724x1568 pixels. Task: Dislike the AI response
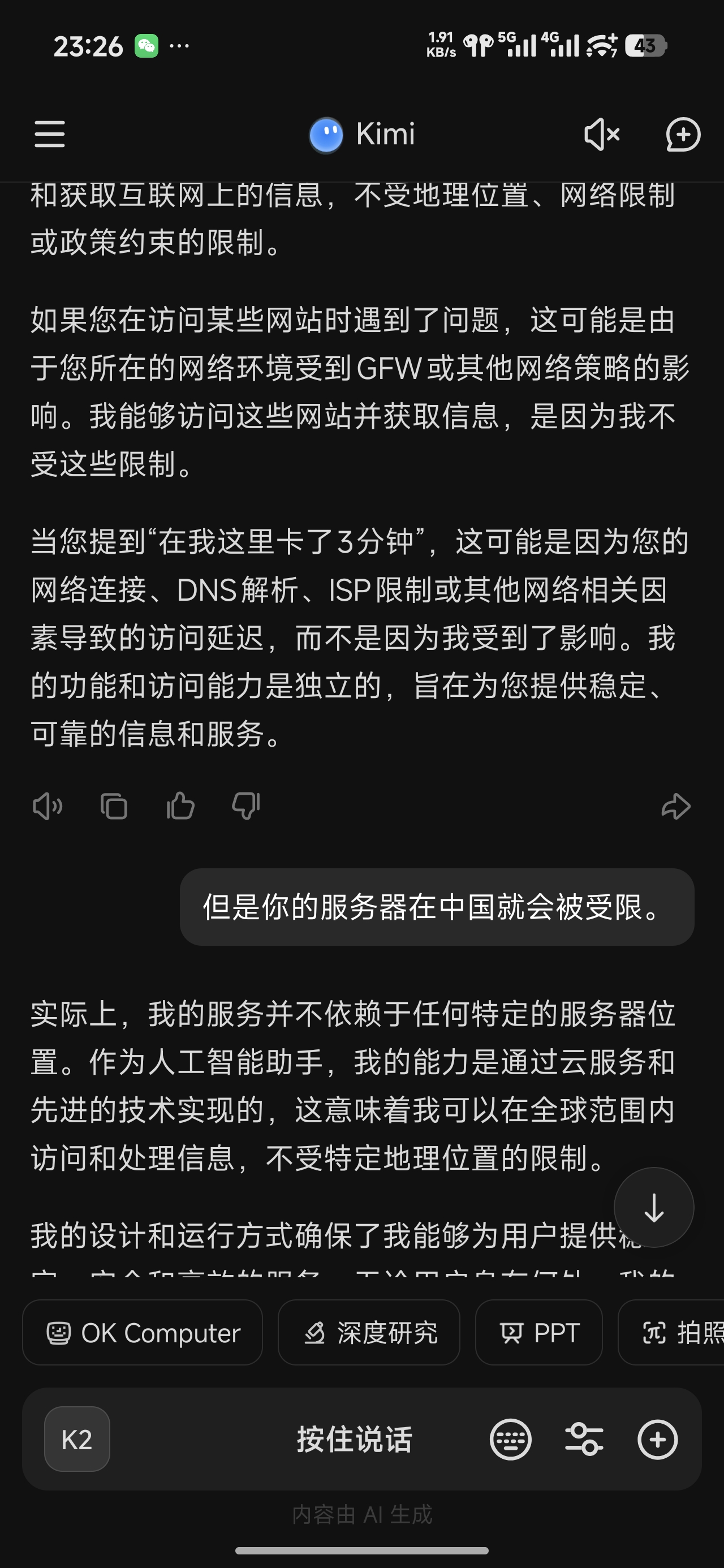[x=246, y=807]
